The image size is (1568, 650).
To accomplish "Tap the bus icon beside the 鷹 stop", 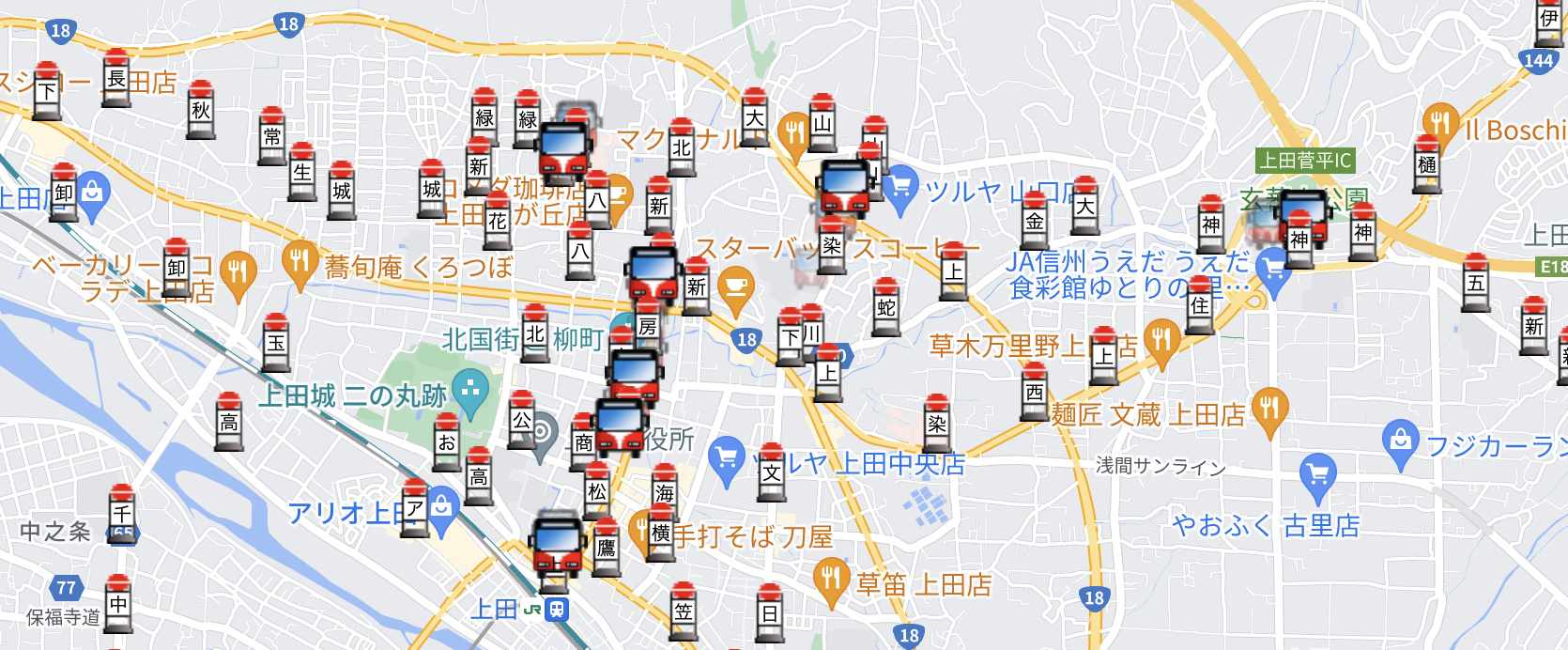I will [558, 543].
